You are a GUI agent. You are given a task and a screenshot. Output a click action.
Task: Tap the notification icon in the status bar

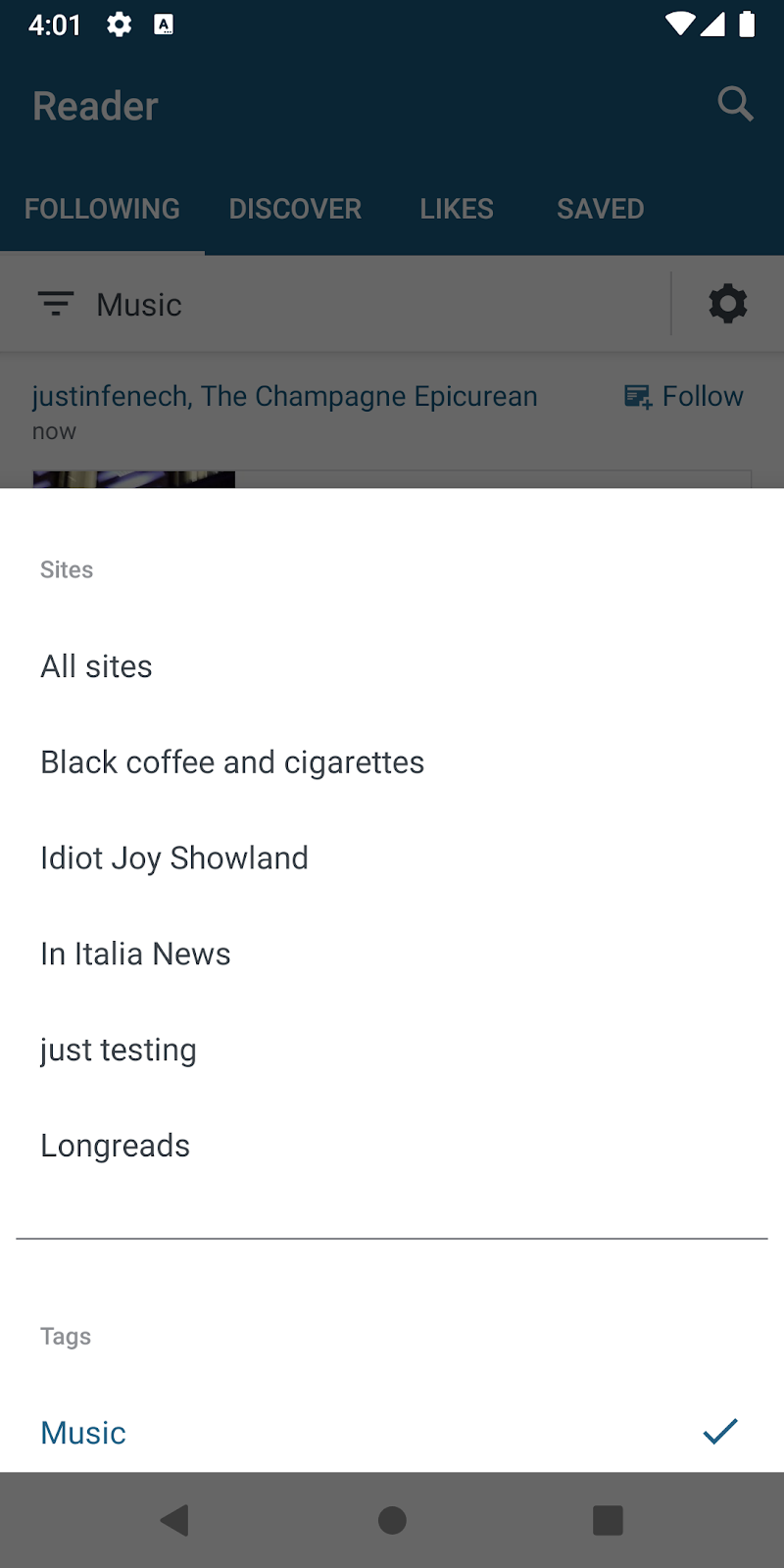tap(163, 24)
